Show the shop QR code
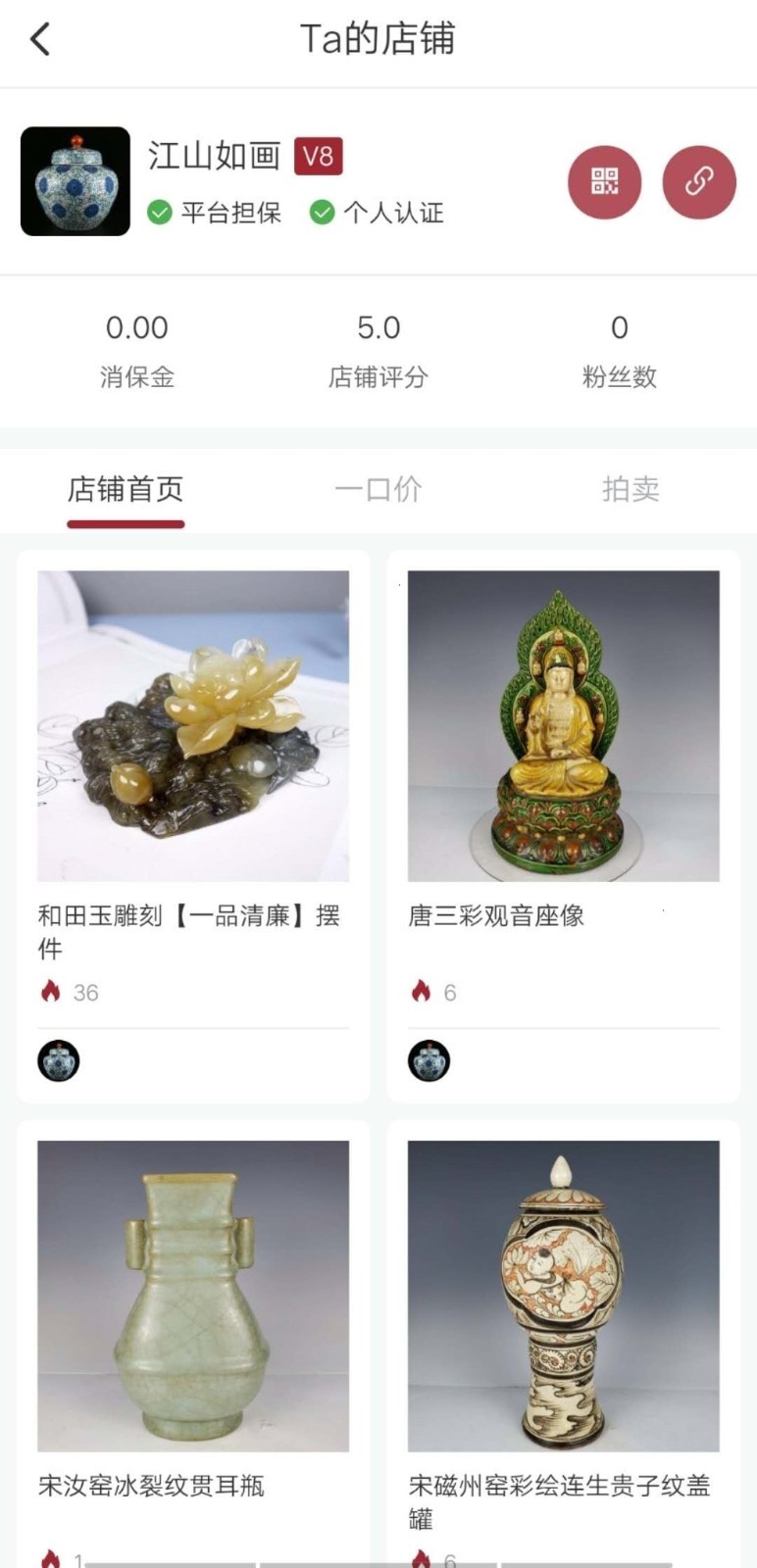The width and height of the screenshot is (757, 1568). tap(604, 182)
